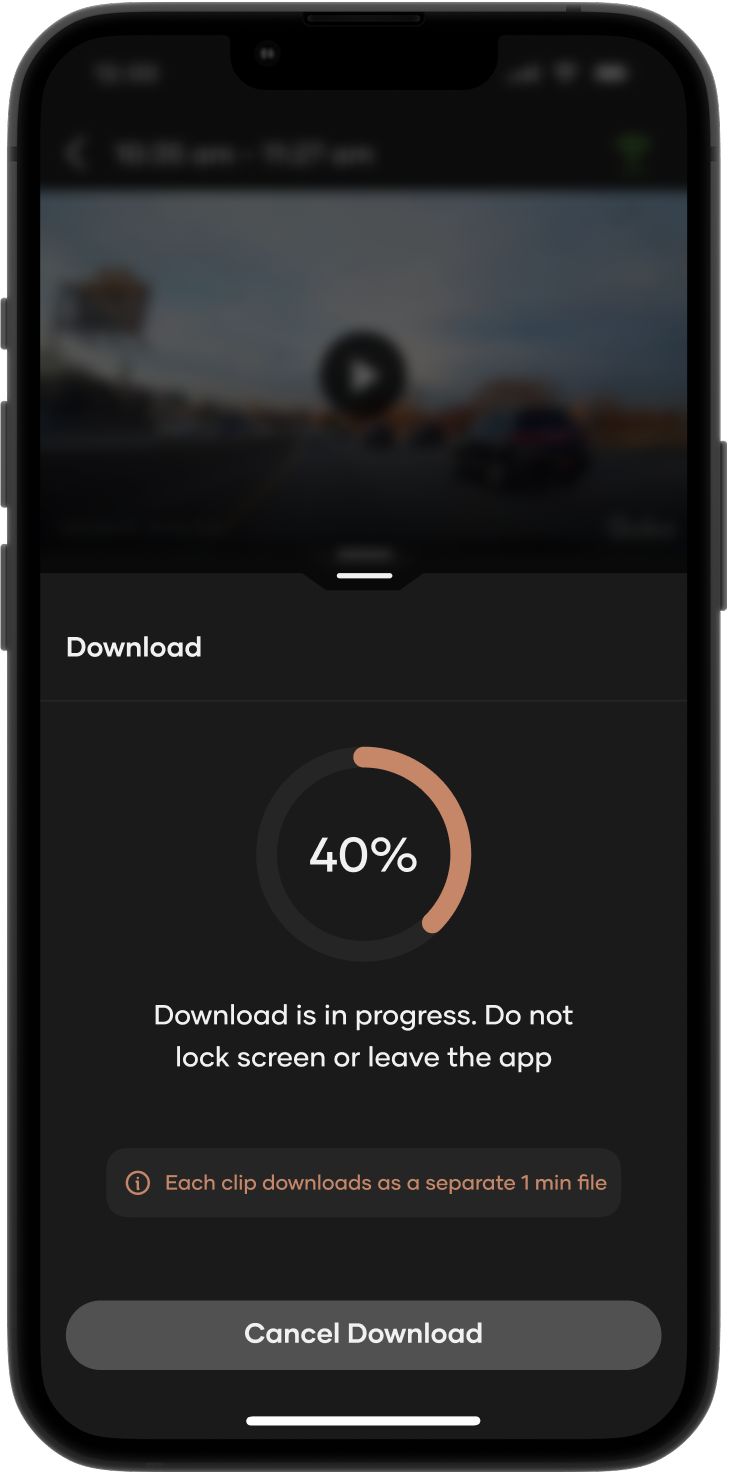Go back using the top arrow

tap(76, 154)
